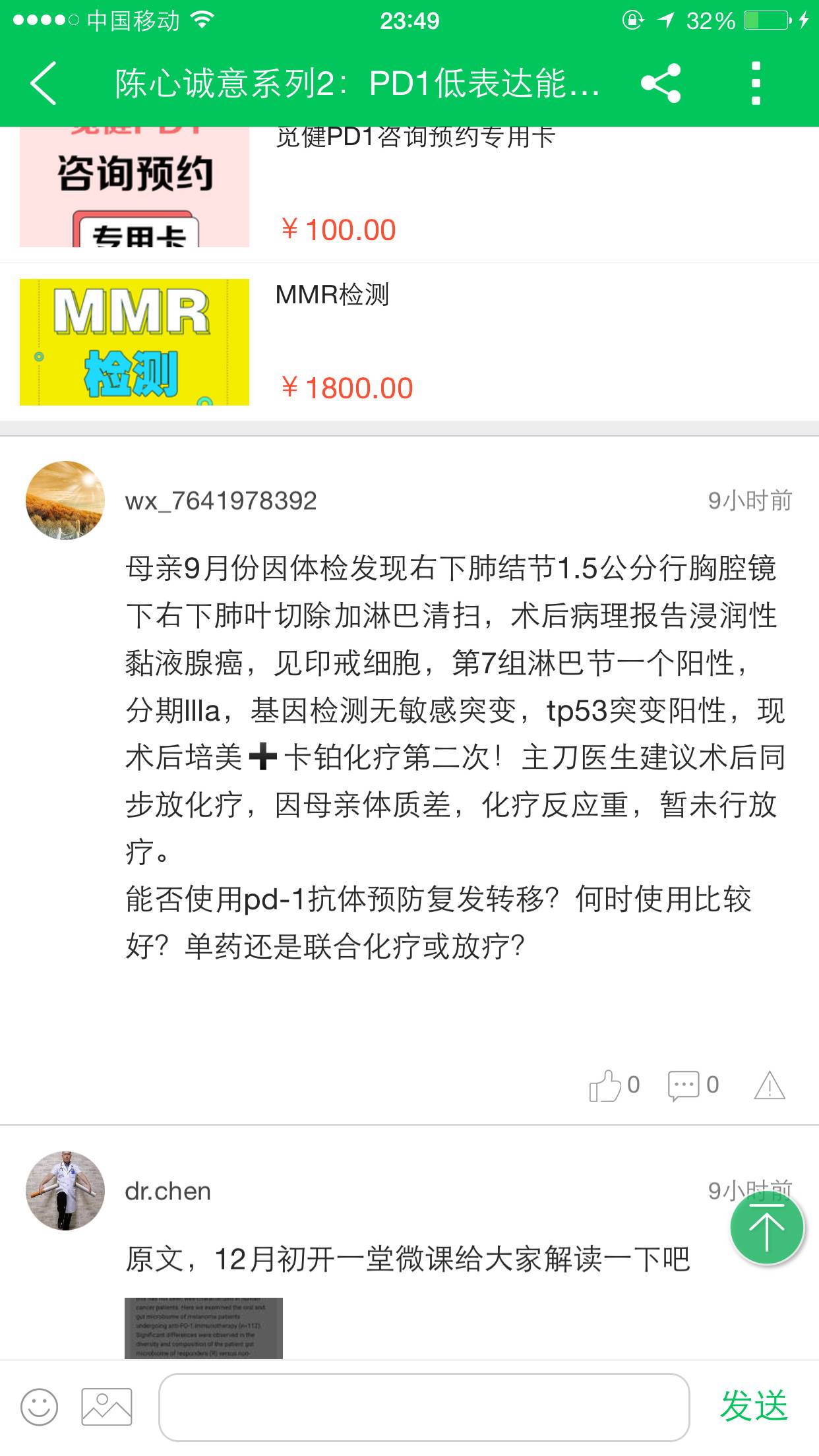Send the comment with 发送
Screen dimensions: 819x1456
pos(754,1407)
